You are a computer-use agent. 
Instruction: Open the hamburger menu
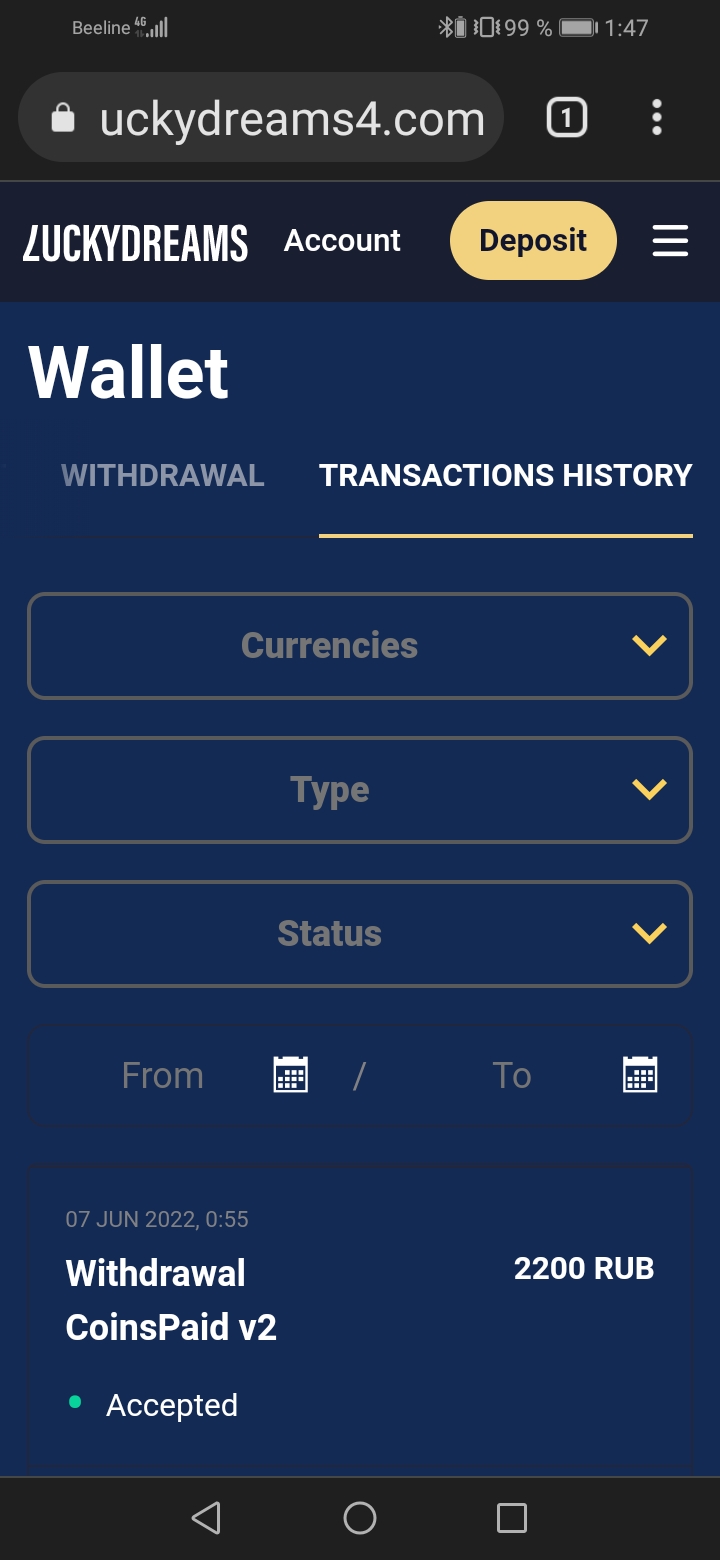coord(670,241)
